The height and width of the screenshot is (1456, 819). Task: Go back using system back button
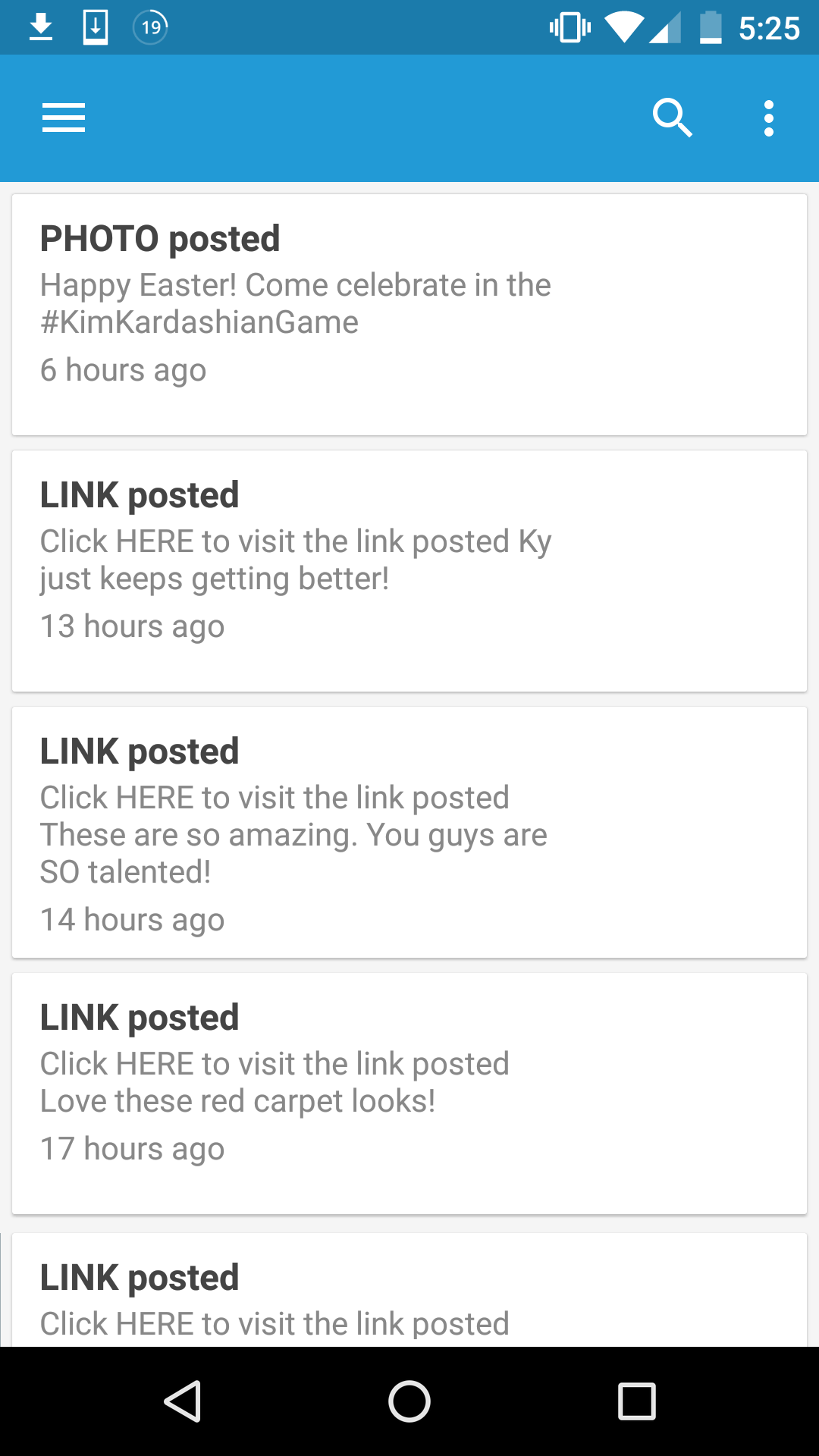click(x=182, y=1401)
